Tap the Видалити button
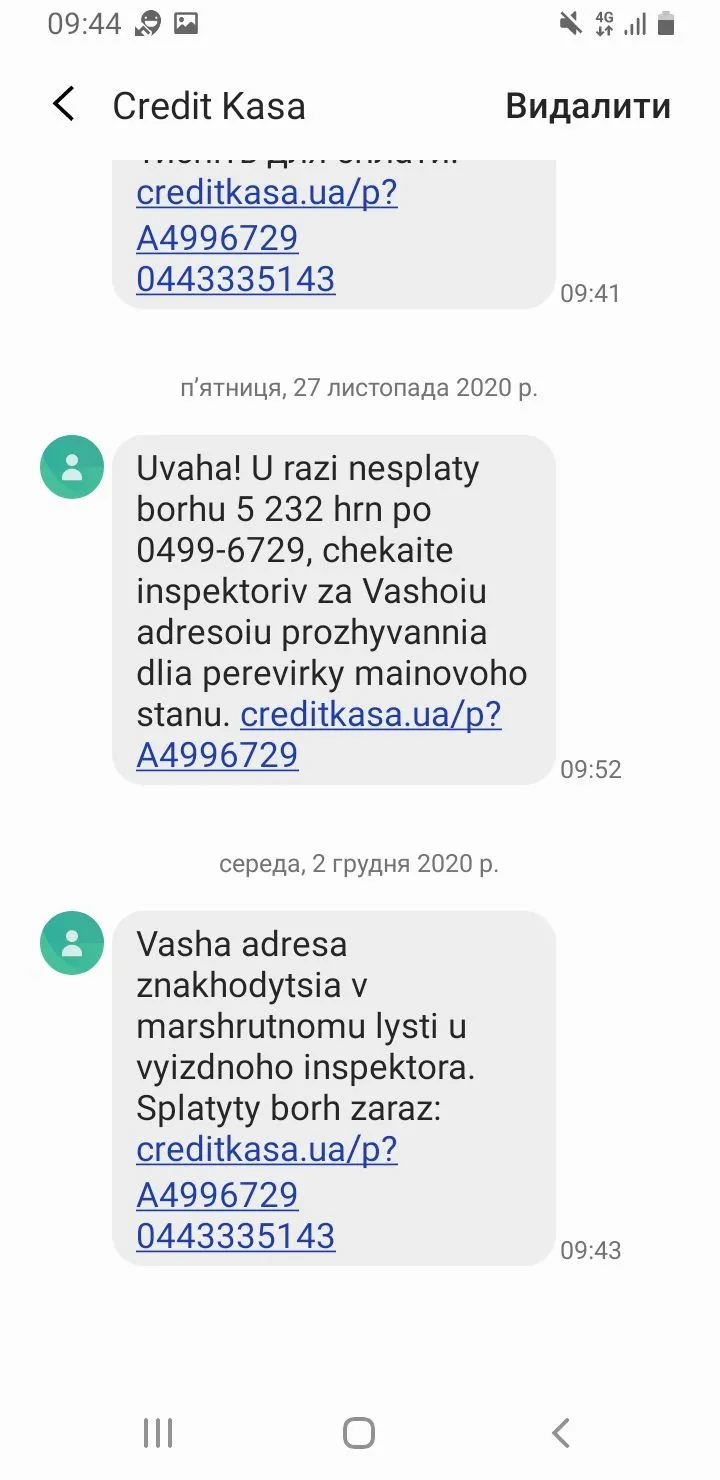 tap(588, 106)
